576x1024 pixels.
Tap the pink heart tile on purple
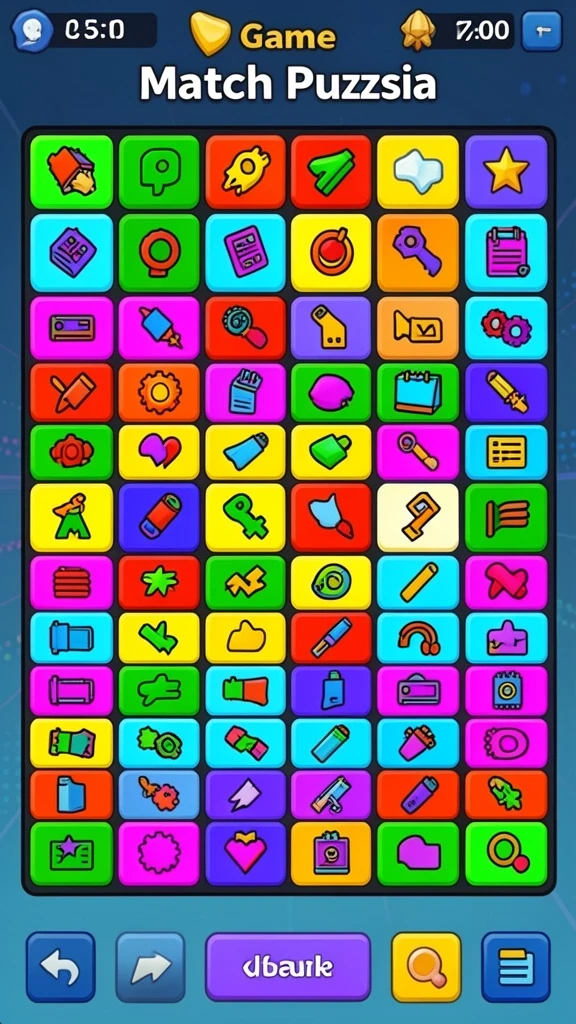click(246, 853)
